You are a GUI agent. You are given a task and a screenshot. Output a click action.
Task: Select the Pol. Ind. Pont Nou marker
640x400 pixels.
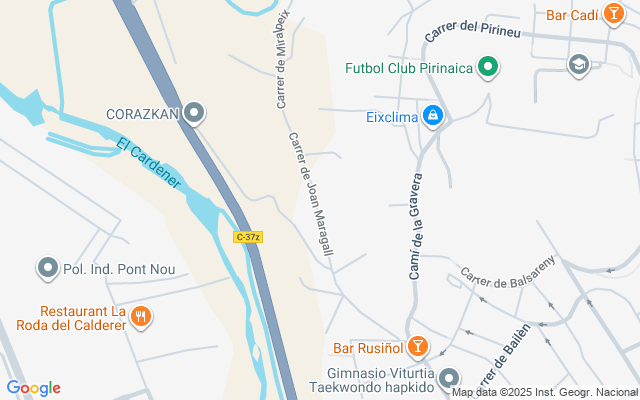47,268
